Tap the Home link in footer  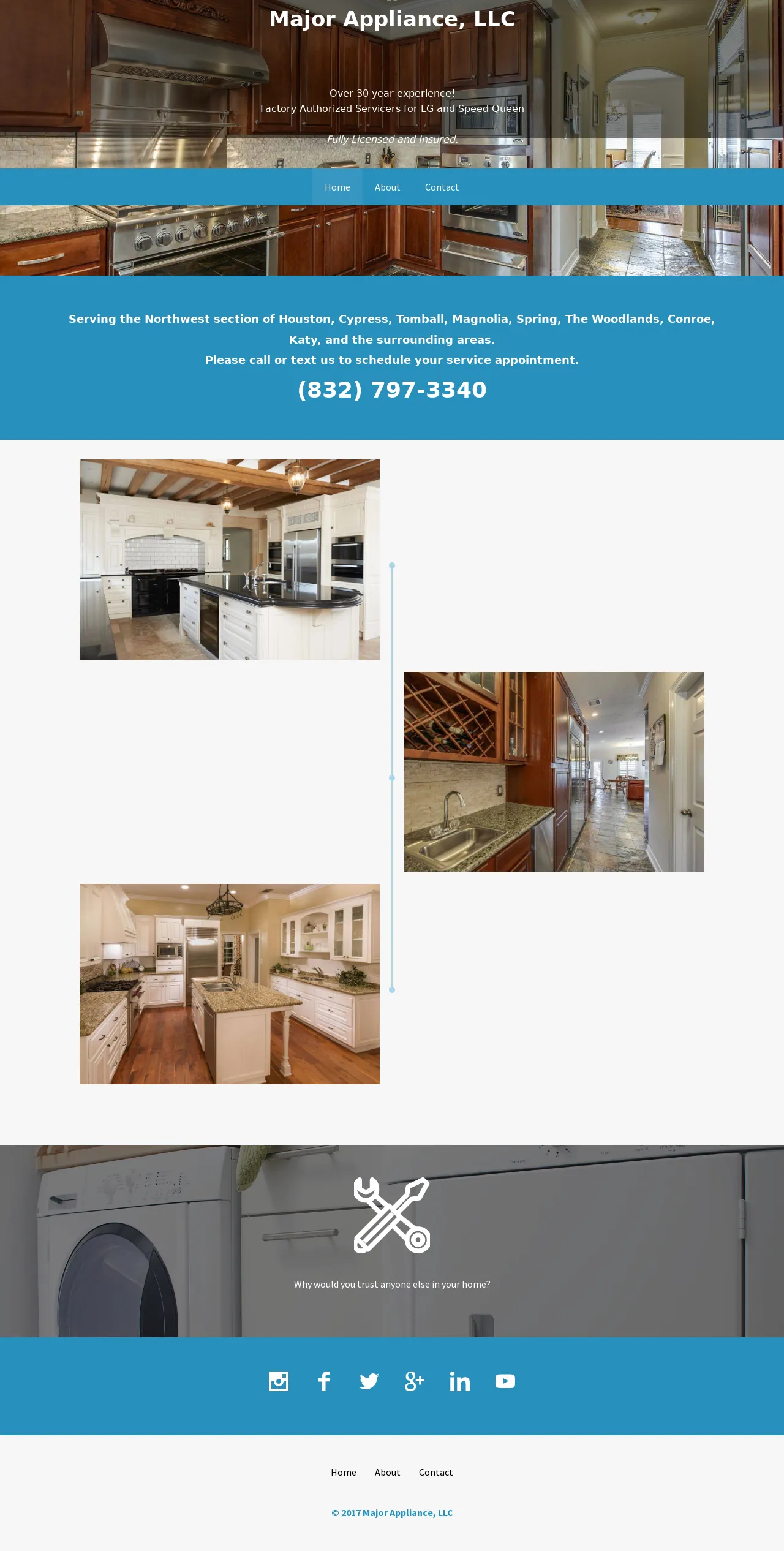pos(343,1473)
